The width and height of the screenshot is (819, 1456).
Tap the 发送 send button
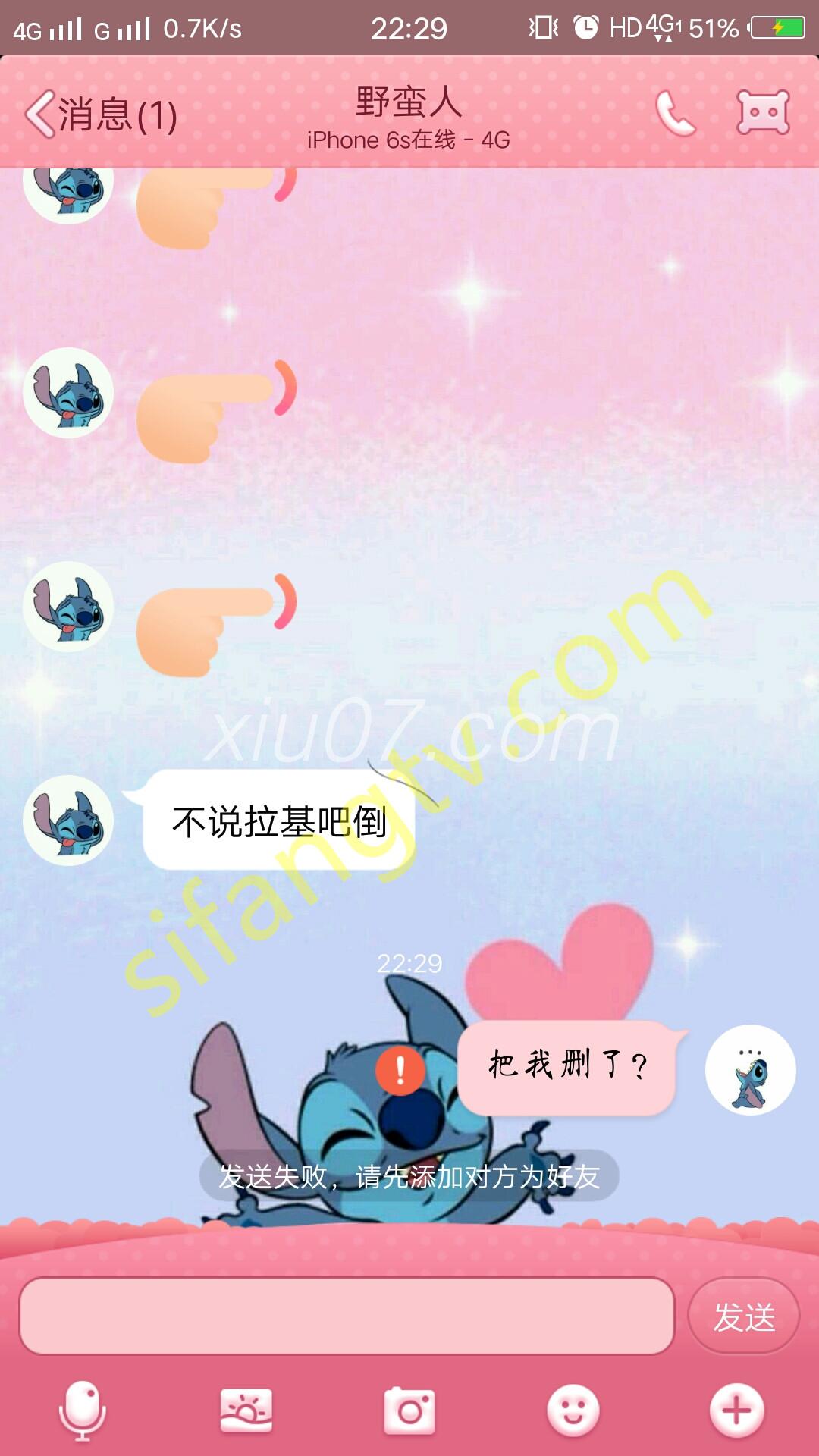point(743,1316)
